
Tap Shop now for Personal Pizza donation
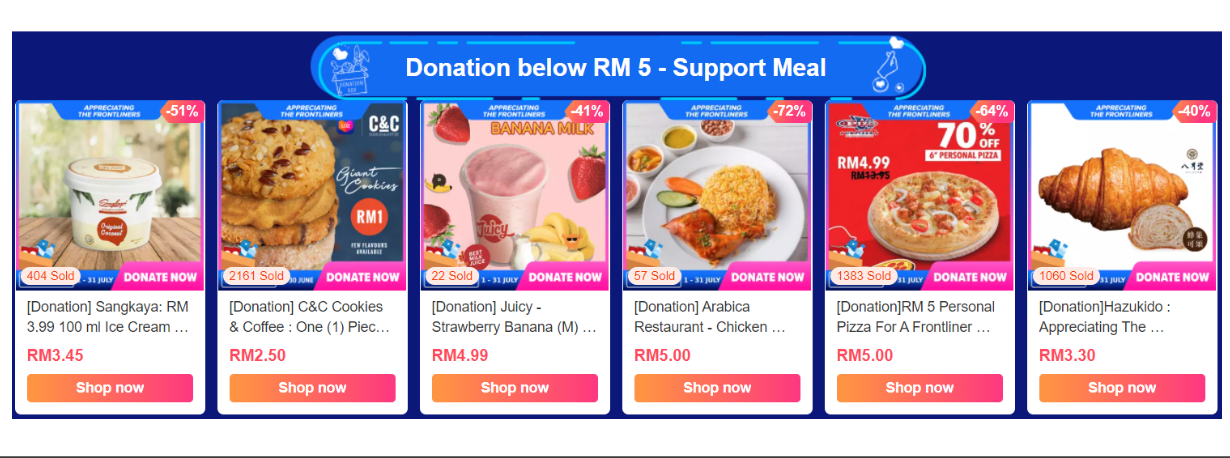pos(920,388)
